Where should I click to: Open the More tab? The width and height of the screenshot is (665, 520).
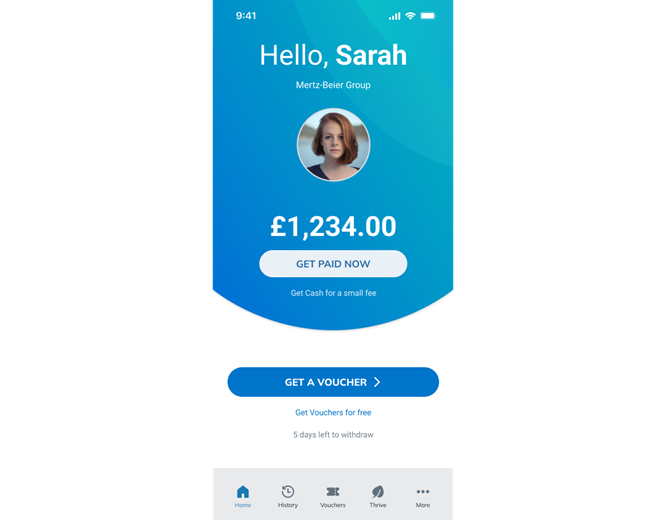(423, 496)
